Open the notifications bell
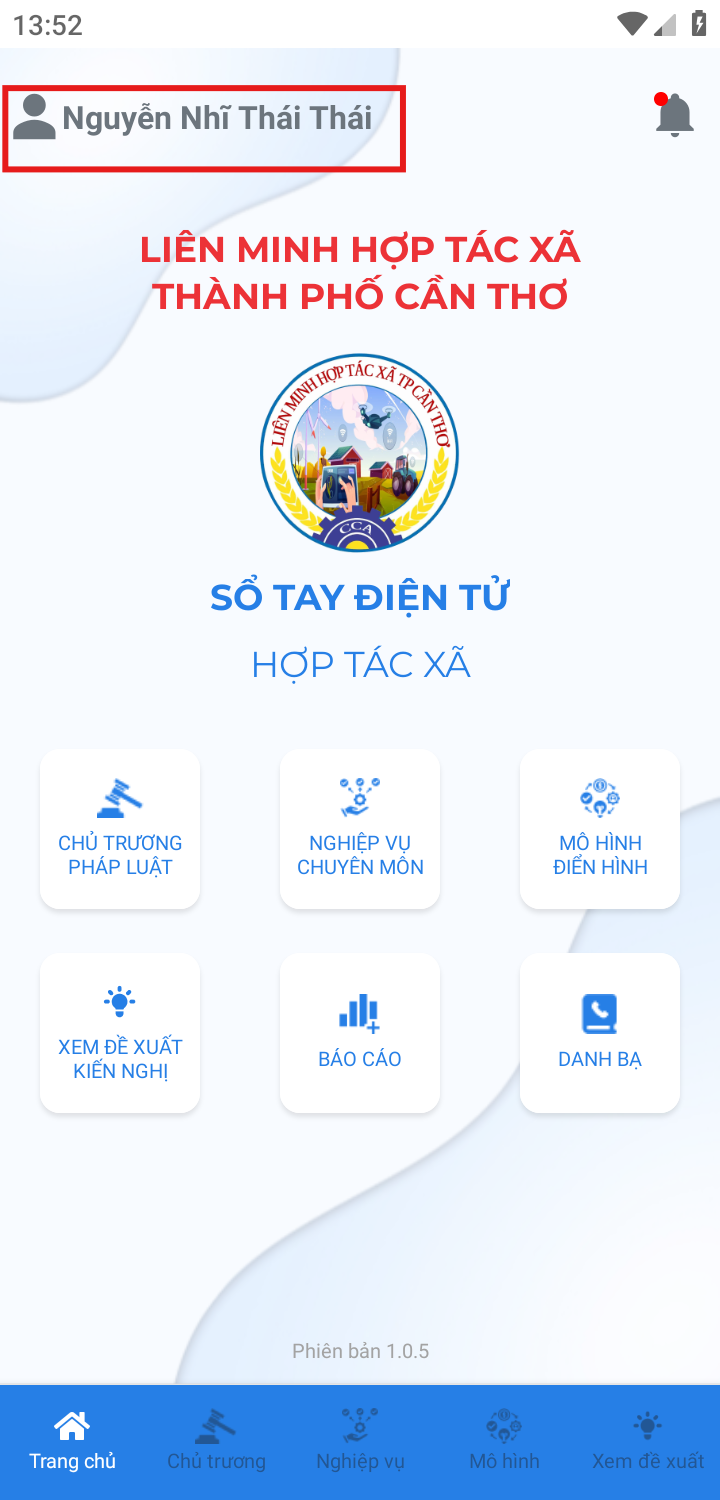This screenshot has height=1500, width=720. (x=674, y=116)
